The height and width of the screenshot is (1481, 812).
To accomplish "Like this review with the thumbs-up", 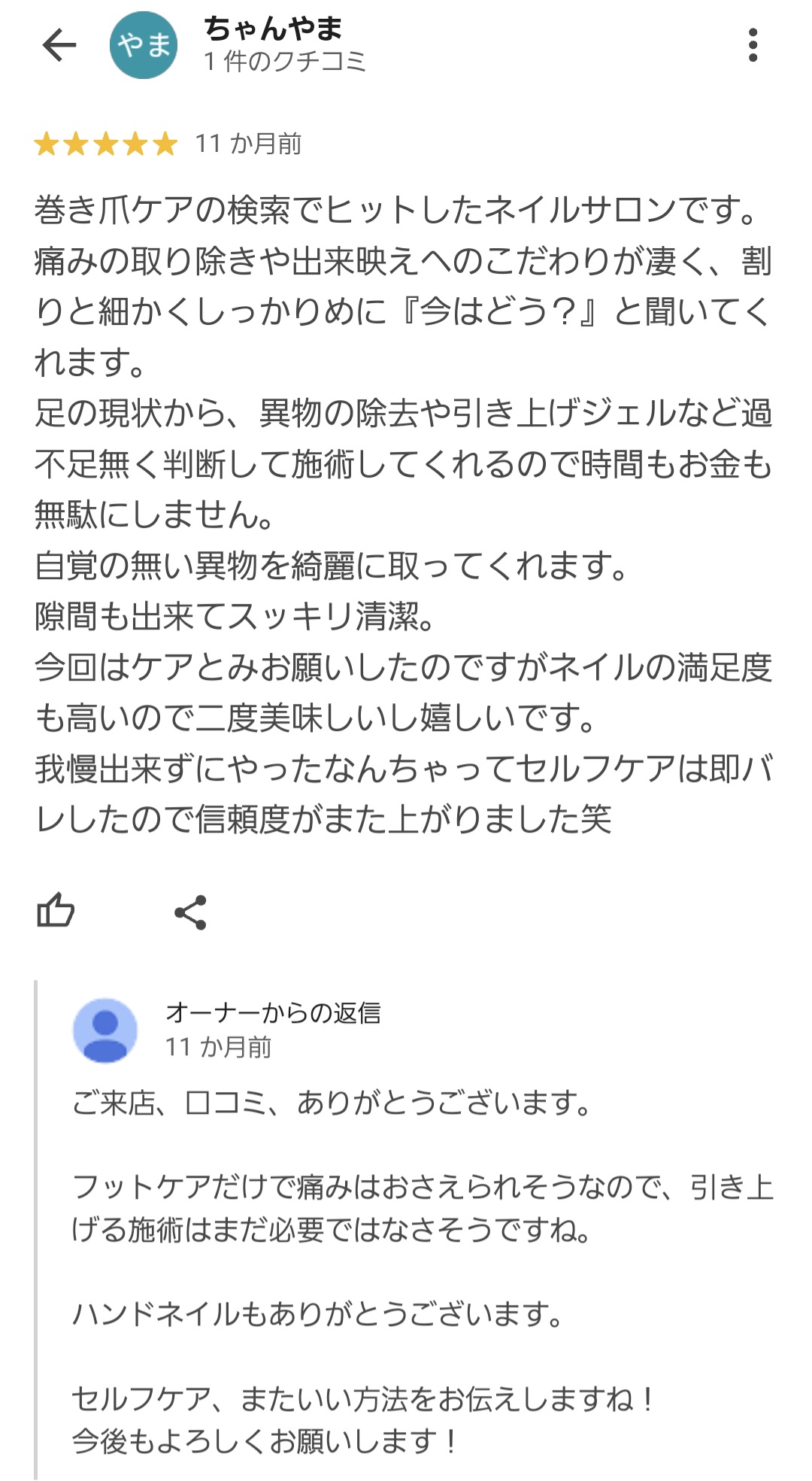I will pyautogui.click(x=56, y=911).
